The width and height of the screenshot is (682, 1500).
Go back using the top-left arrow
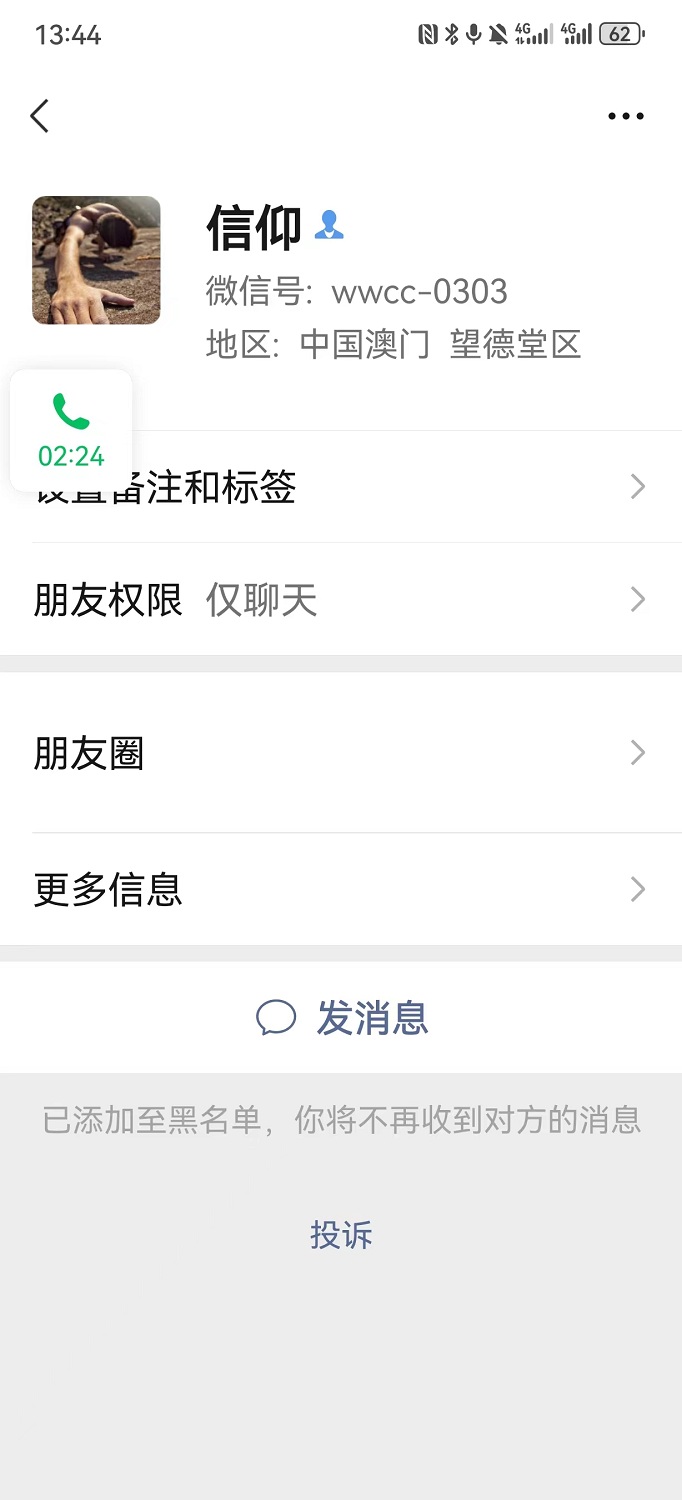pos(40,116)
